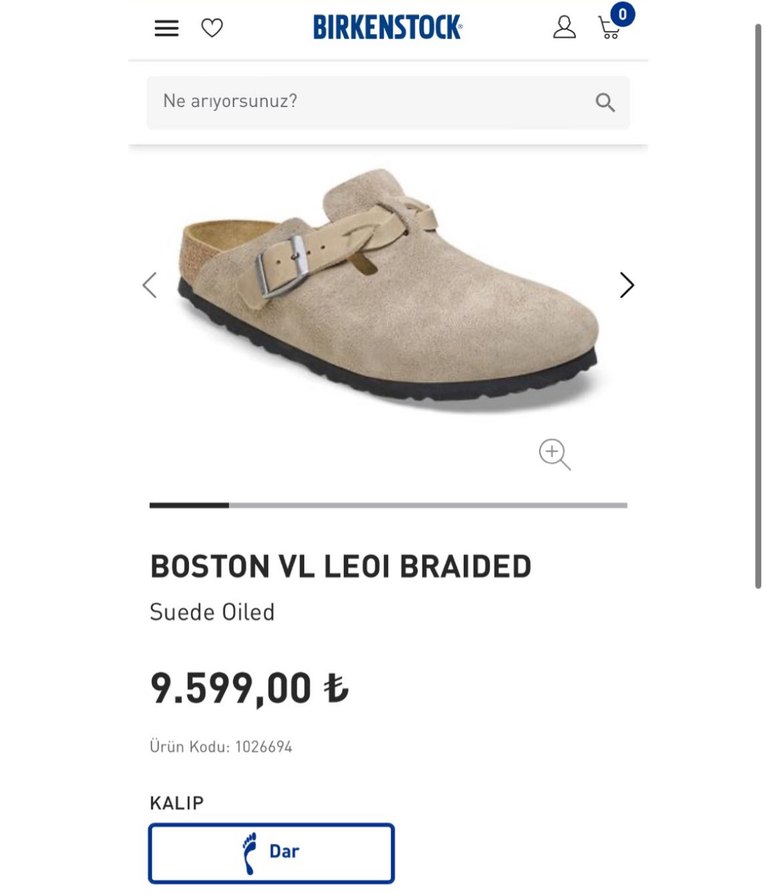Viewport: 767px width, 894px height.
Task: Click the KALIP section label
Action: tap(176, 802)
